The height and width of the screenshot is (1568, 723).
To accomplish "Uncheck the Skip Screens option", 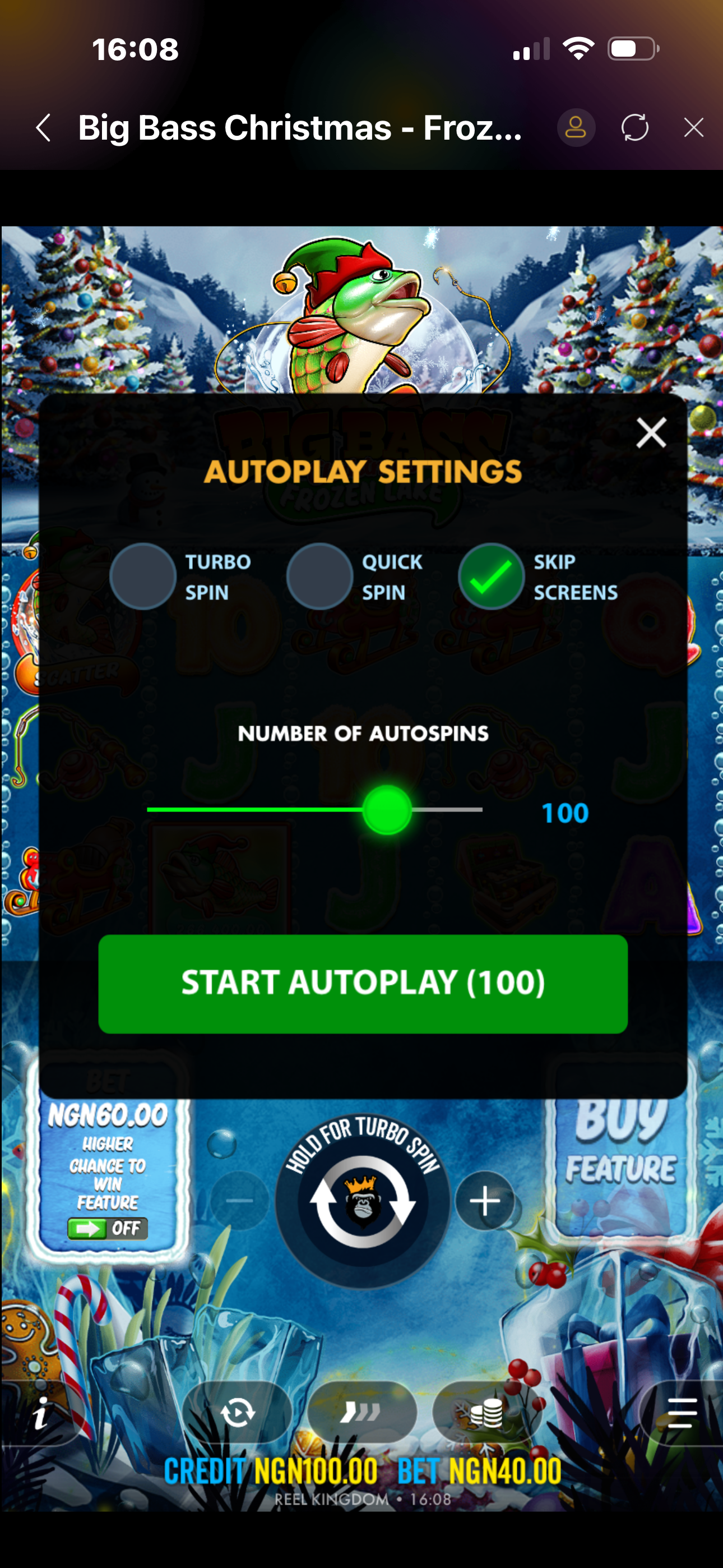I will point(491,576).
